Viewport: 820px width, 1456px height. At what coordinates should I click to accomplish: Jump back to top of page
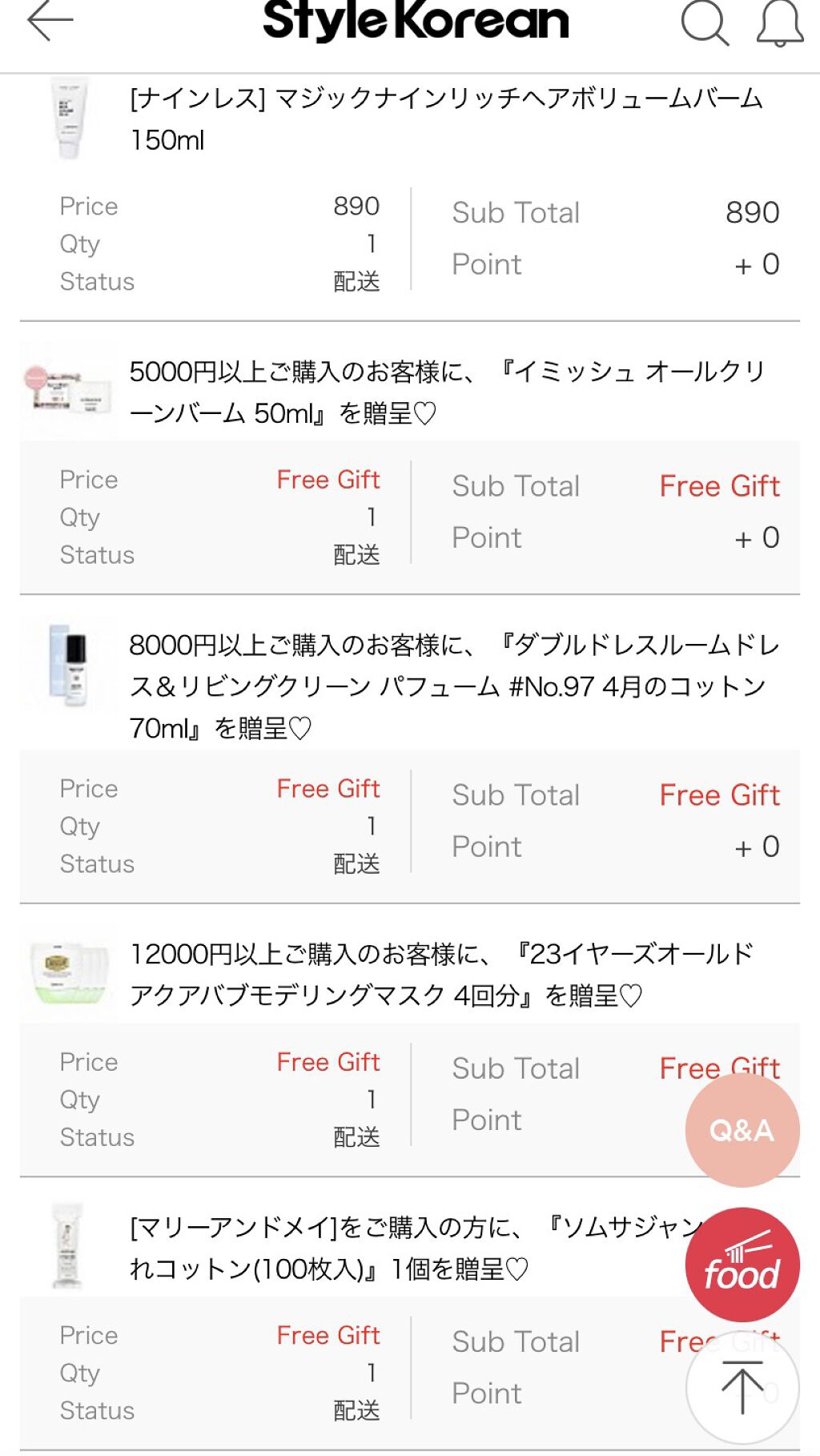[742, 1388]
